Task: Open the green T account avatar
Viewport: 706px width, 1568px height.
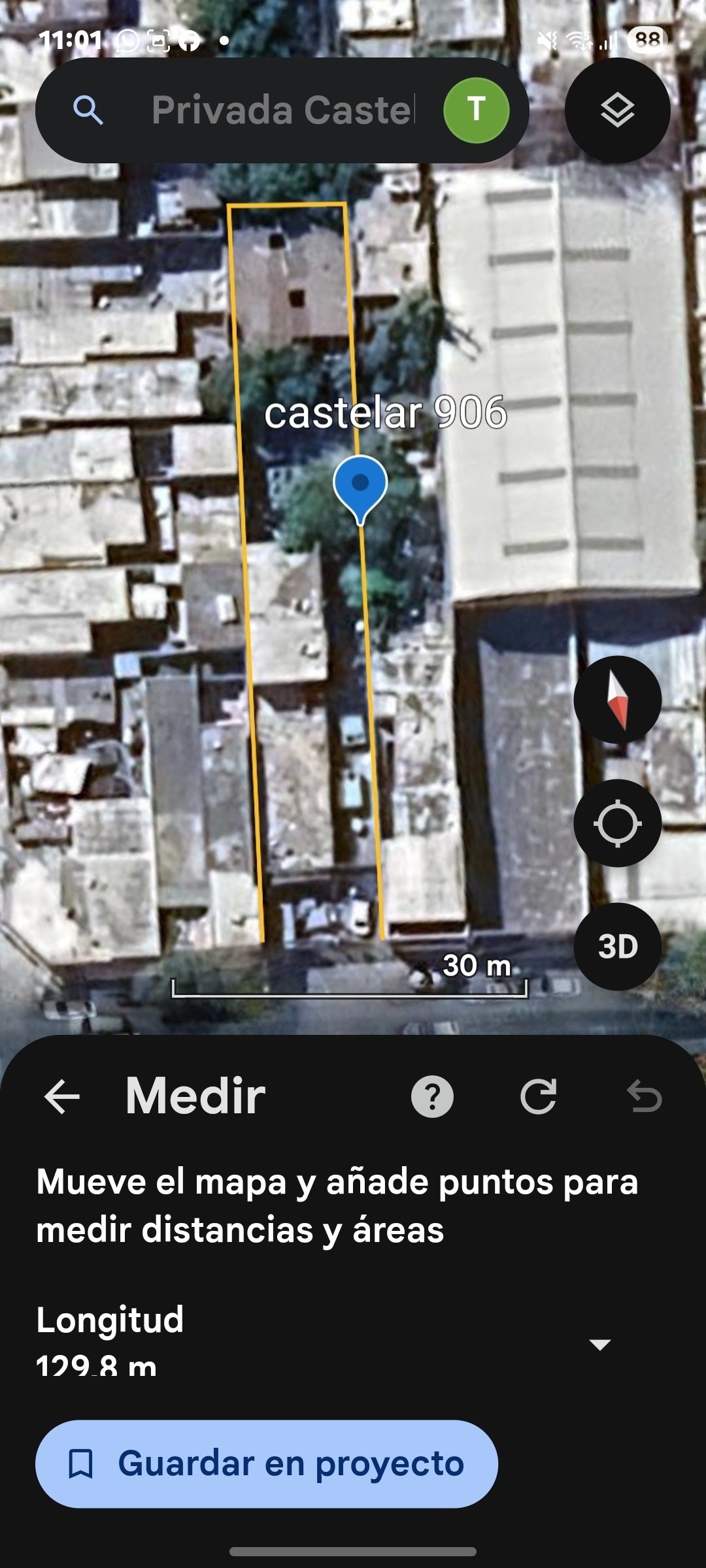Action: click(476, 110)
